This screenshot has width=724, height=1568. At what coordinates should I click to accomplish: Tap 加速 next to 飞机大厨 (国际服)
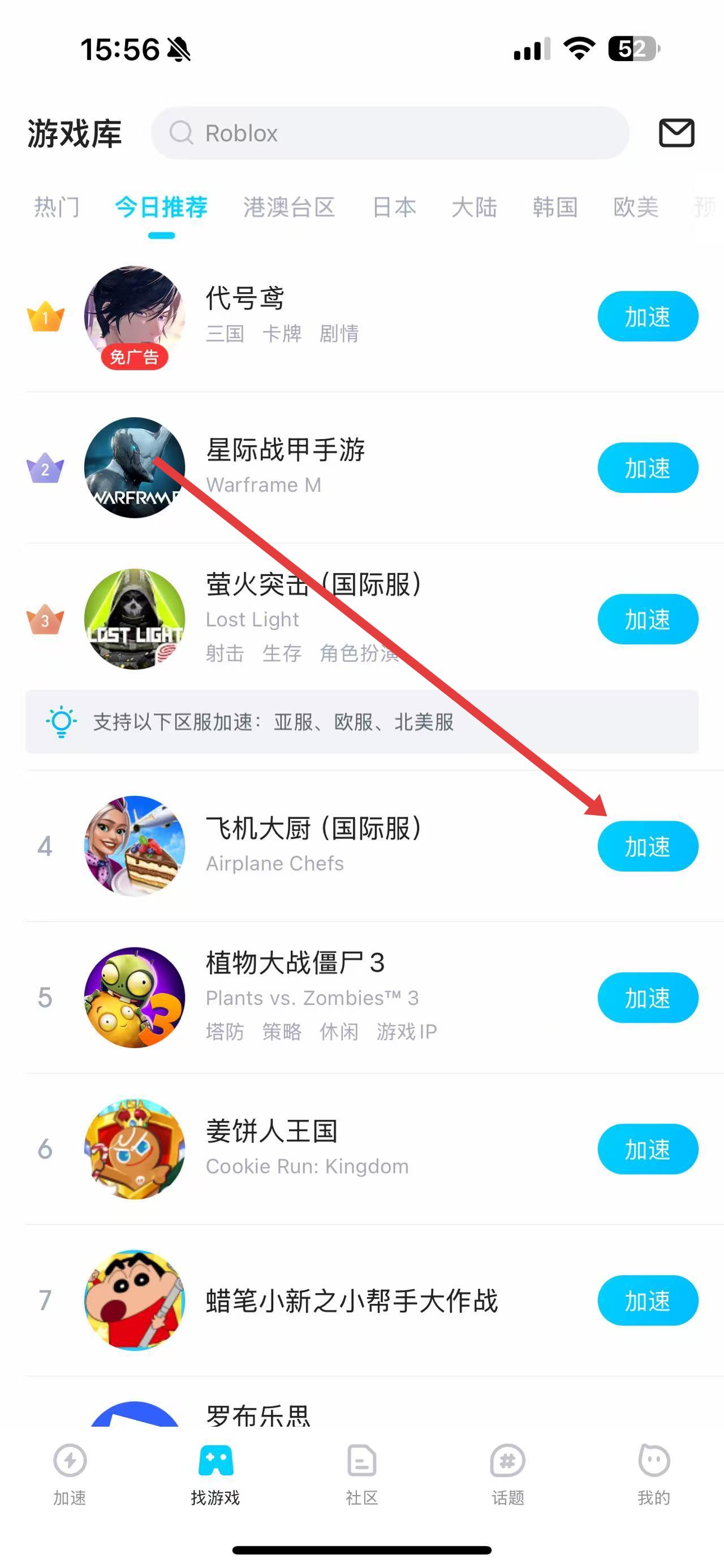(647, 846)
